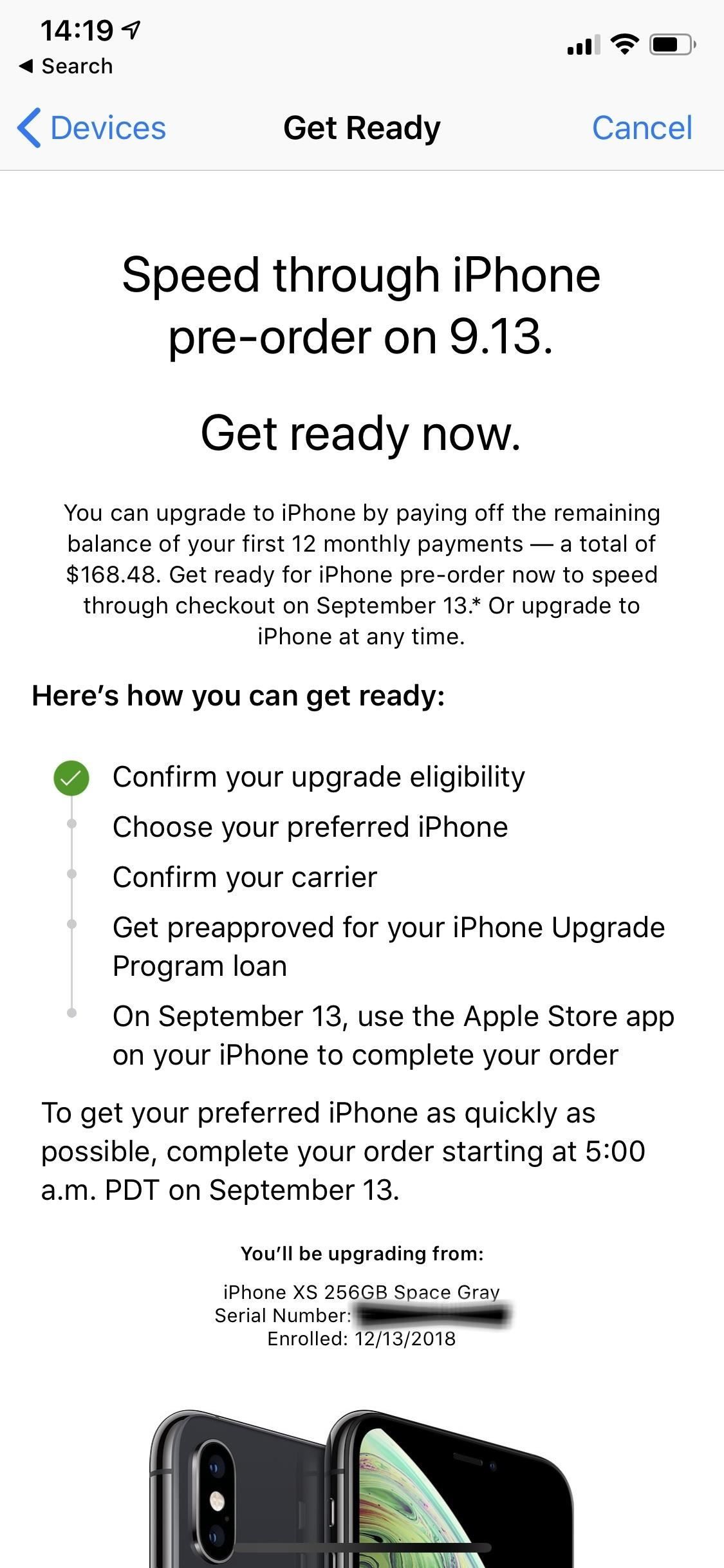
Task: Tap the Search back indicator in the status bar
Action: (x=68, y=65)
